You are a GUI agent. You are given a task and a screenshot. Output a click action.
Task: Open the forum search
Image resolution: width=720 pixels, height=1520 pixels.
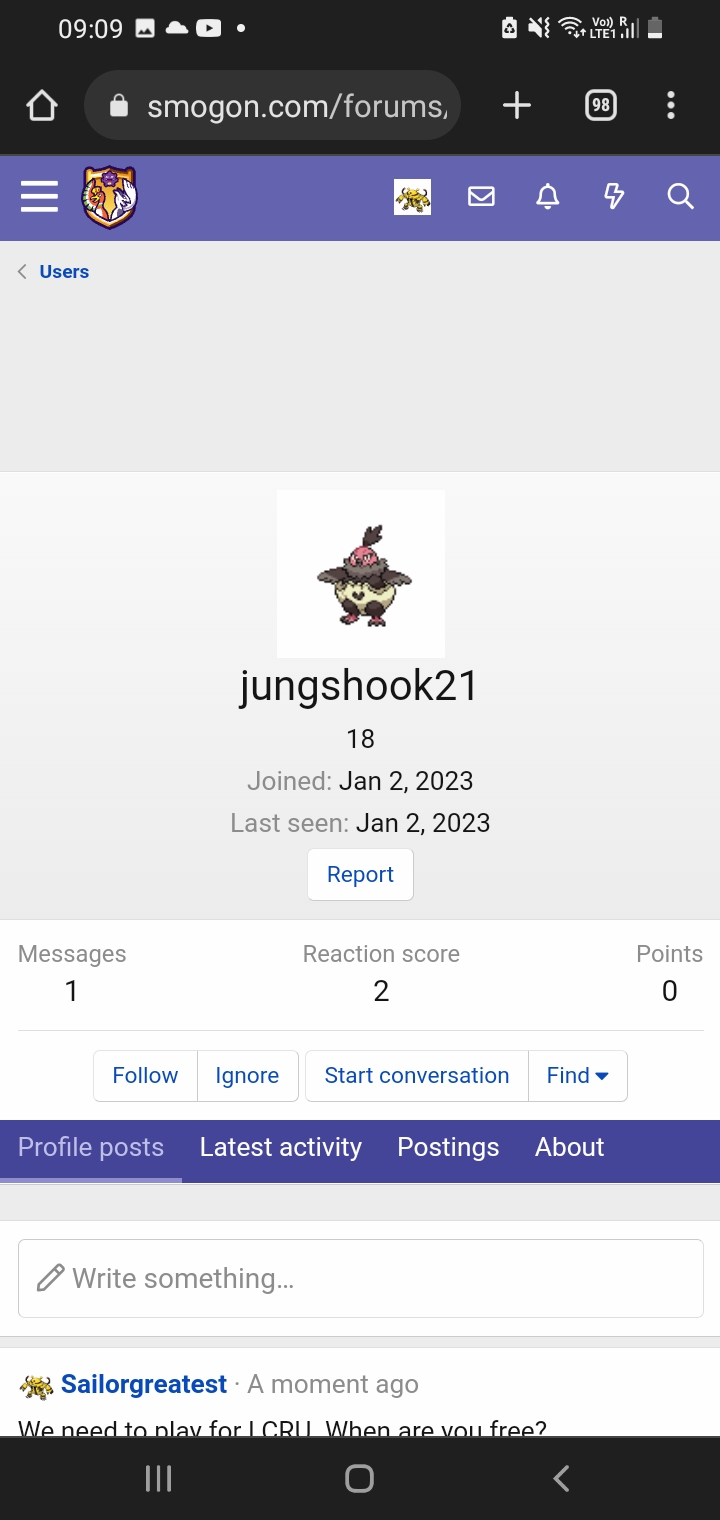[680, 197]
